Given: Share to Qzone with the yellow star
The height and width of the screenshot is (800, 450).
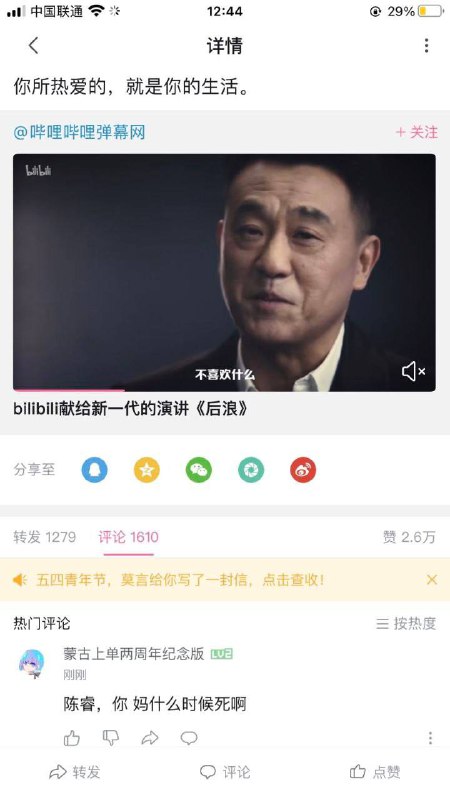Looking at the screenshot, I should (x=146, y=469).
